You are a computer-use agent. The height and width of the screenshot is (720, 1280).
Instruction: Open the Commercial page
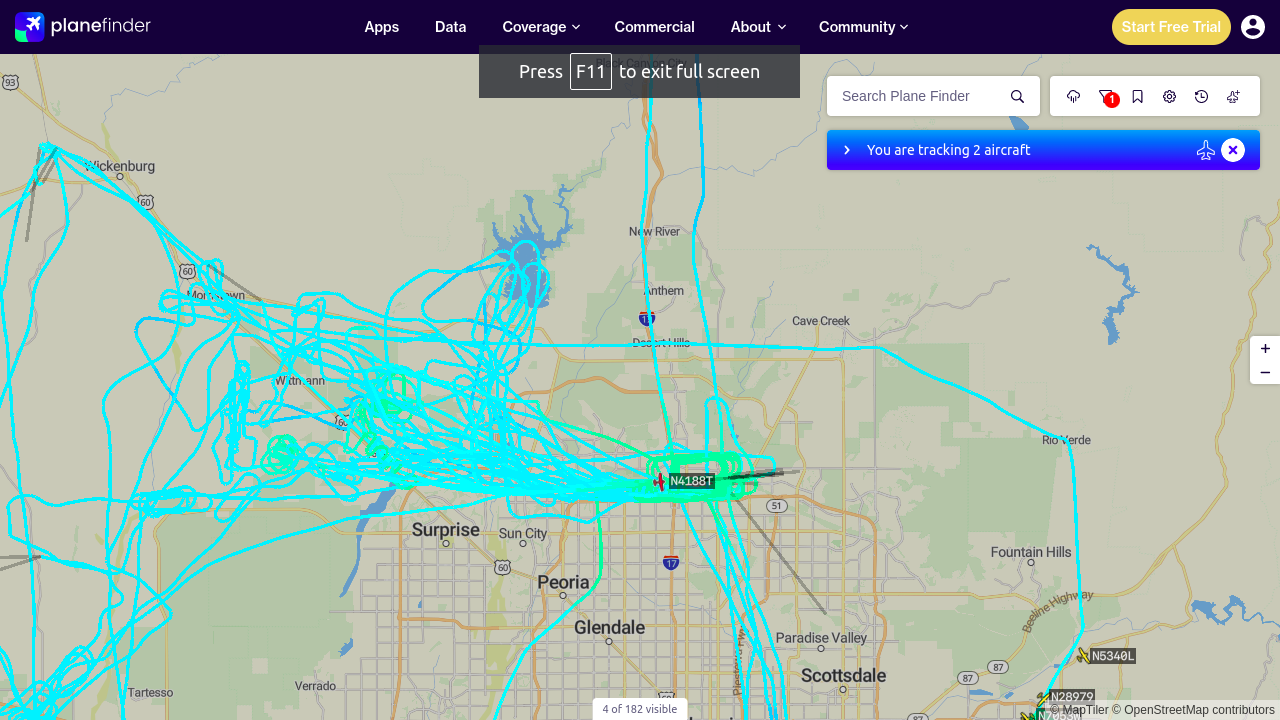[654, 27]
